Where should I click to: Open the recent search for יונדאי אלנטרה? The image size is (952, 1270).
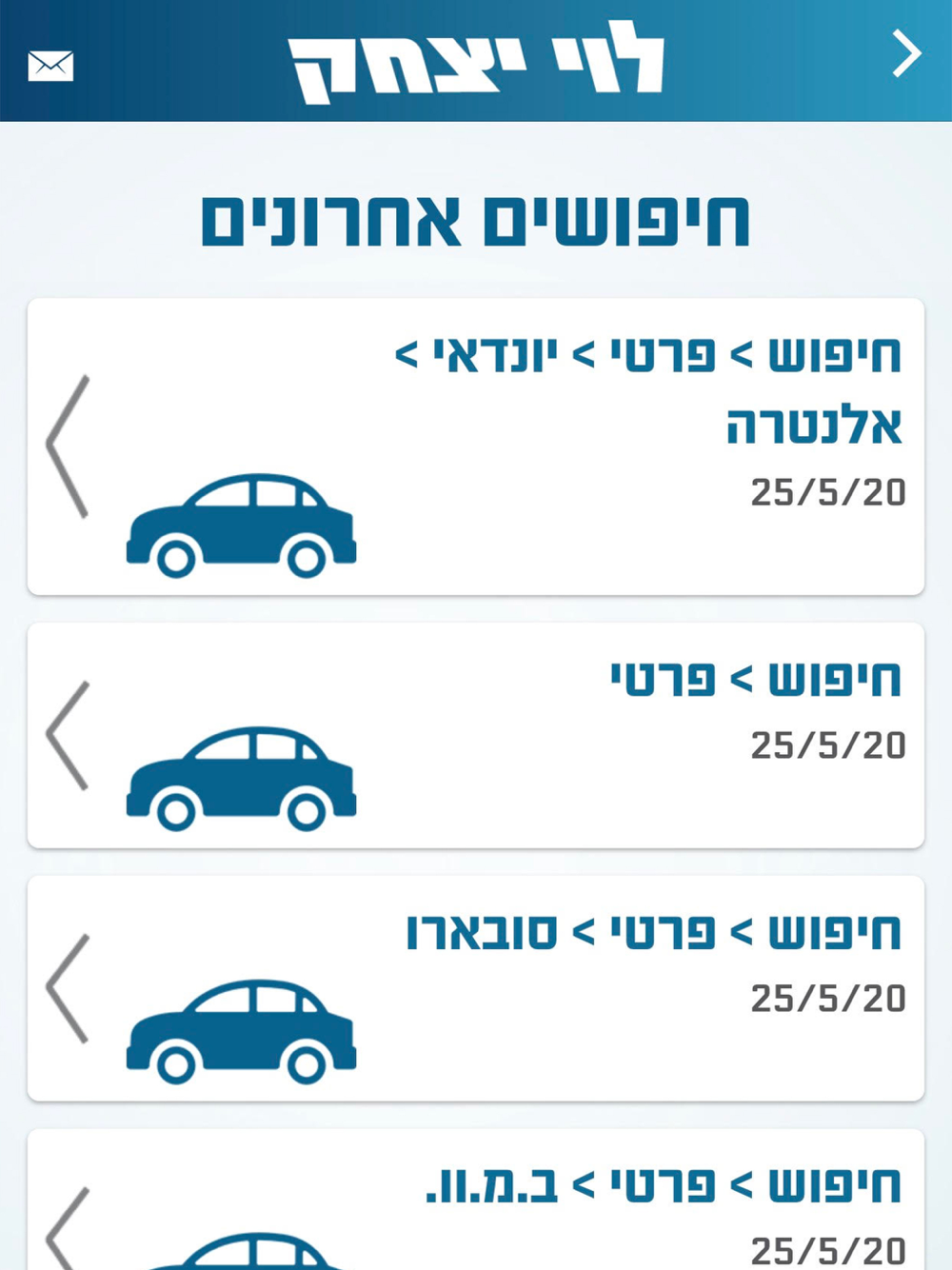pyautogui.click(x=476, y=446)
